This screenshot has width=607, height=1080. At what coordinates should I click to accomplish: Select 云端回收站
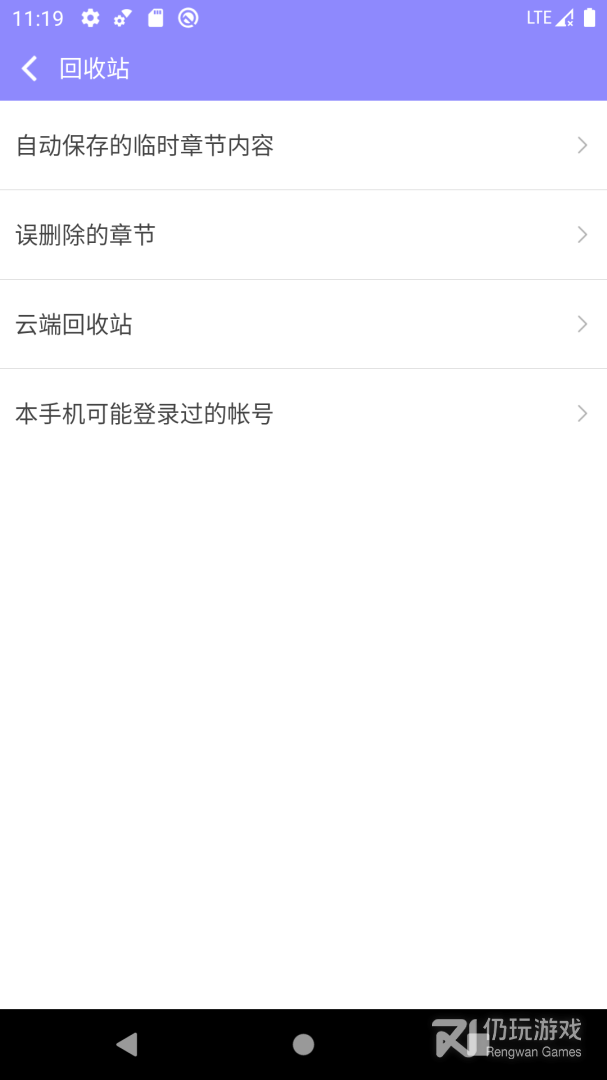click(x=303, y=325)
